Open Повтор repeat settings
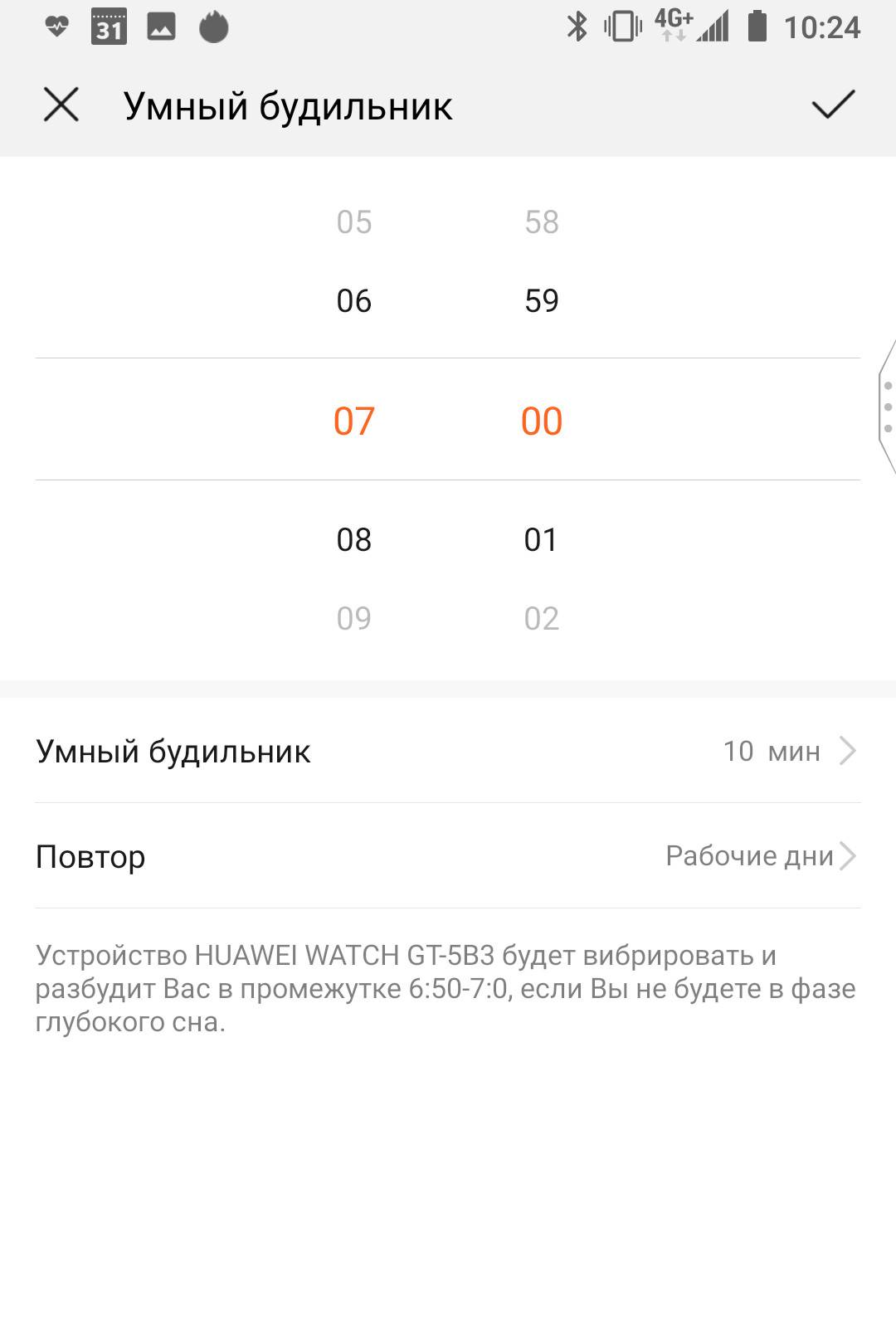The height and width of the screenshot is (1344, 896). 448,856
